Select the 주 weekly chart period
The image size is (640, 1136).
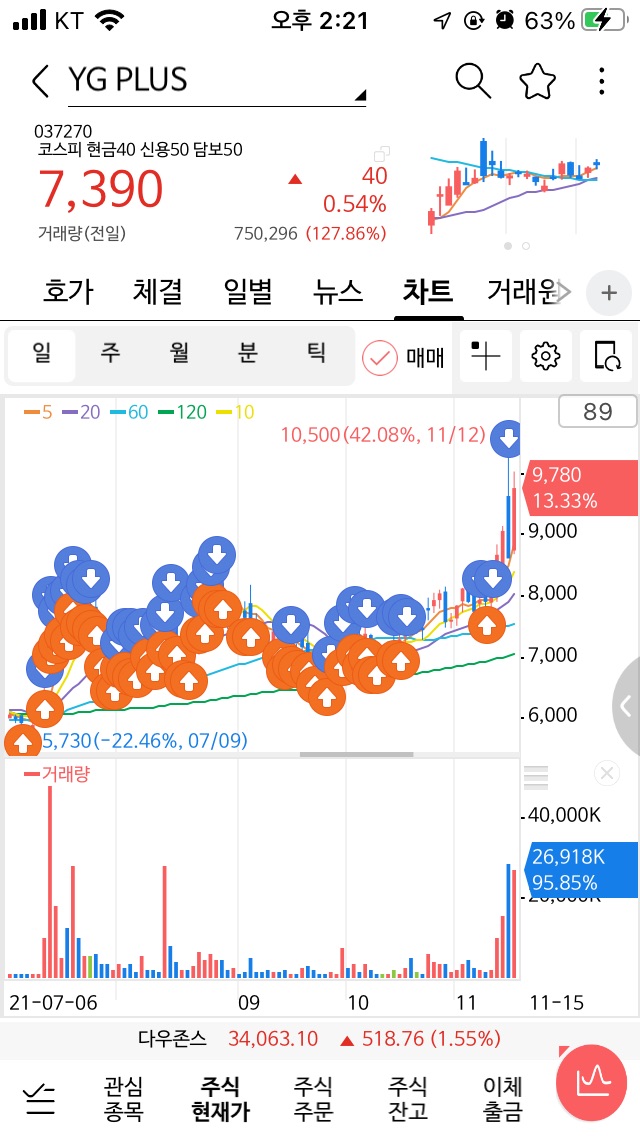click(110, 353)
